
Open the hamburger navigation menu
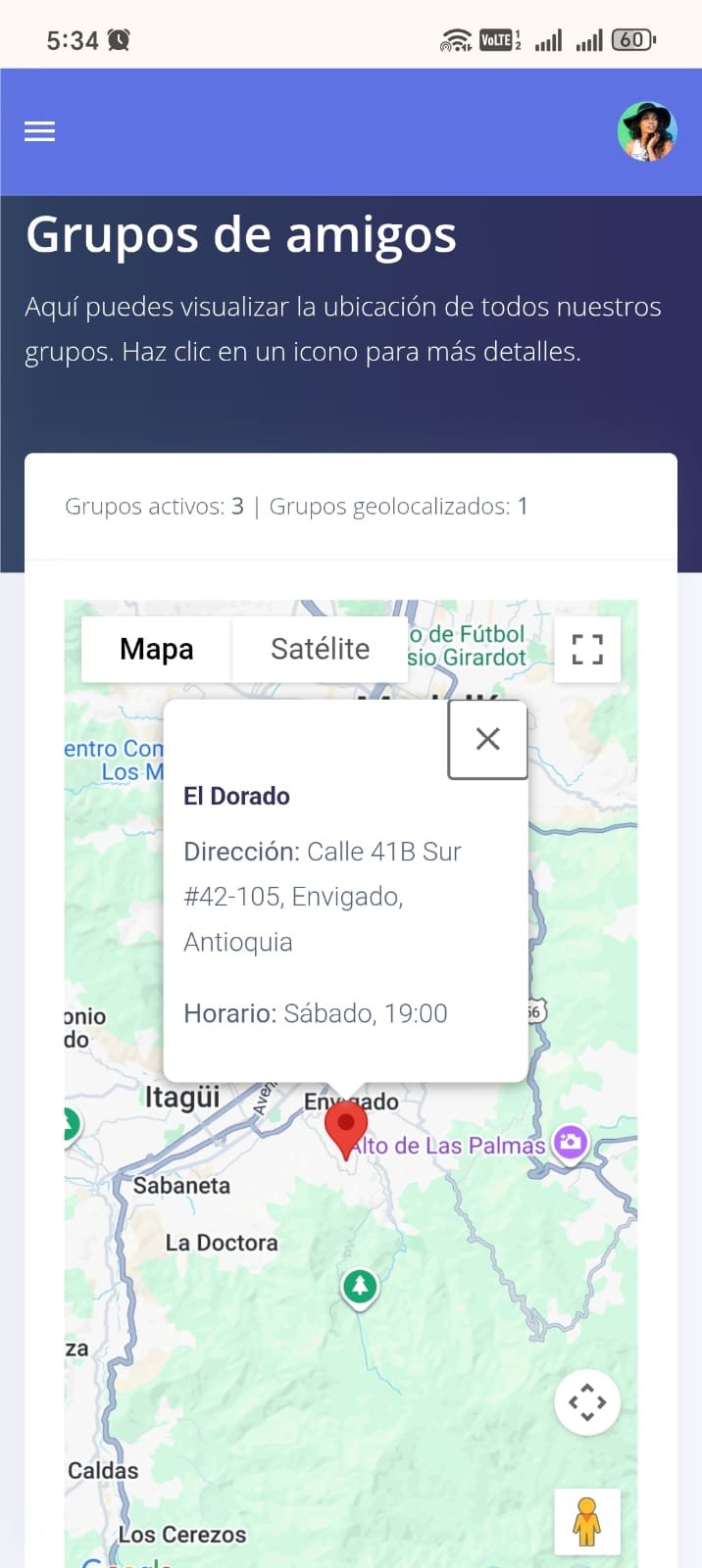(39, 131)
